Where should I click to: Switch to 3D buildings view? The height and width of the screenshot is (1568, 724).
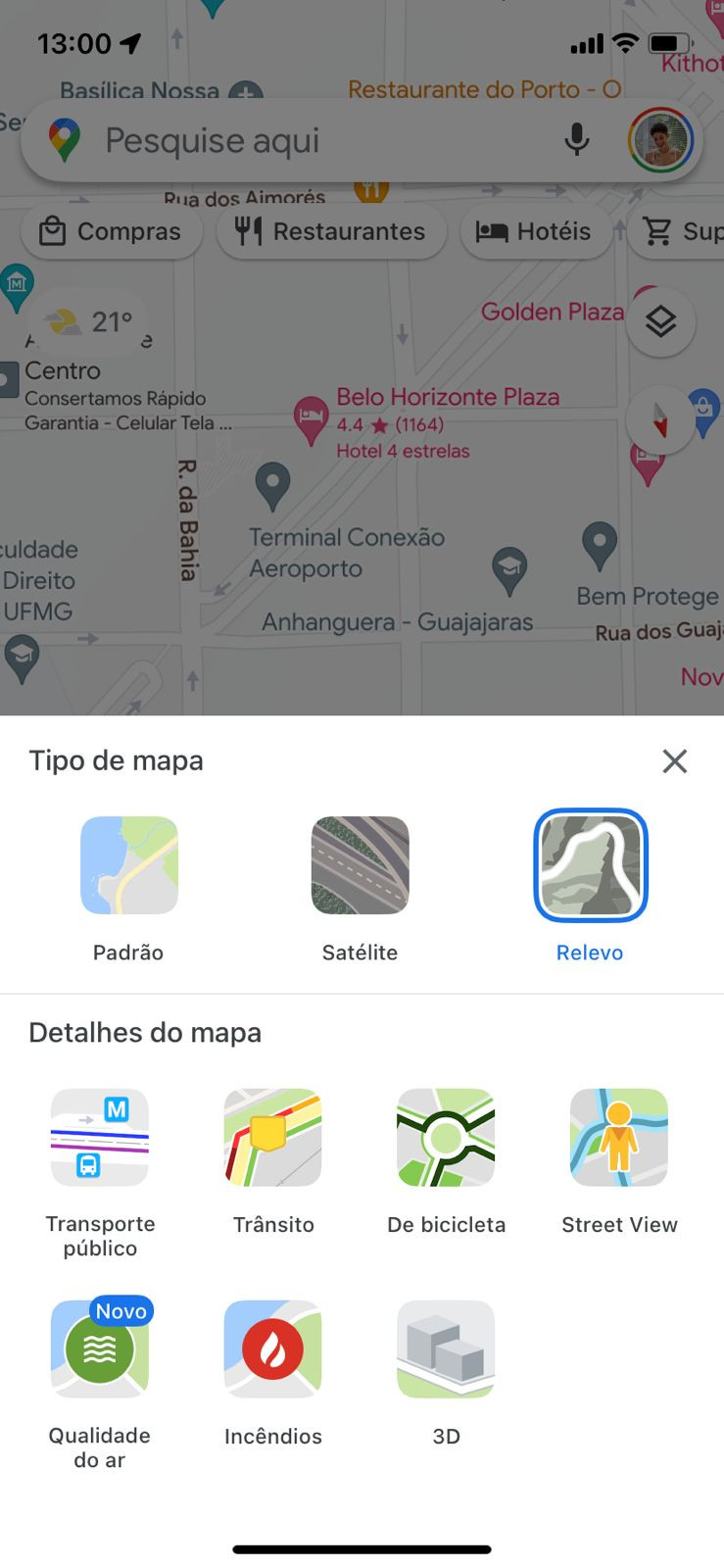coord(446,1348)
